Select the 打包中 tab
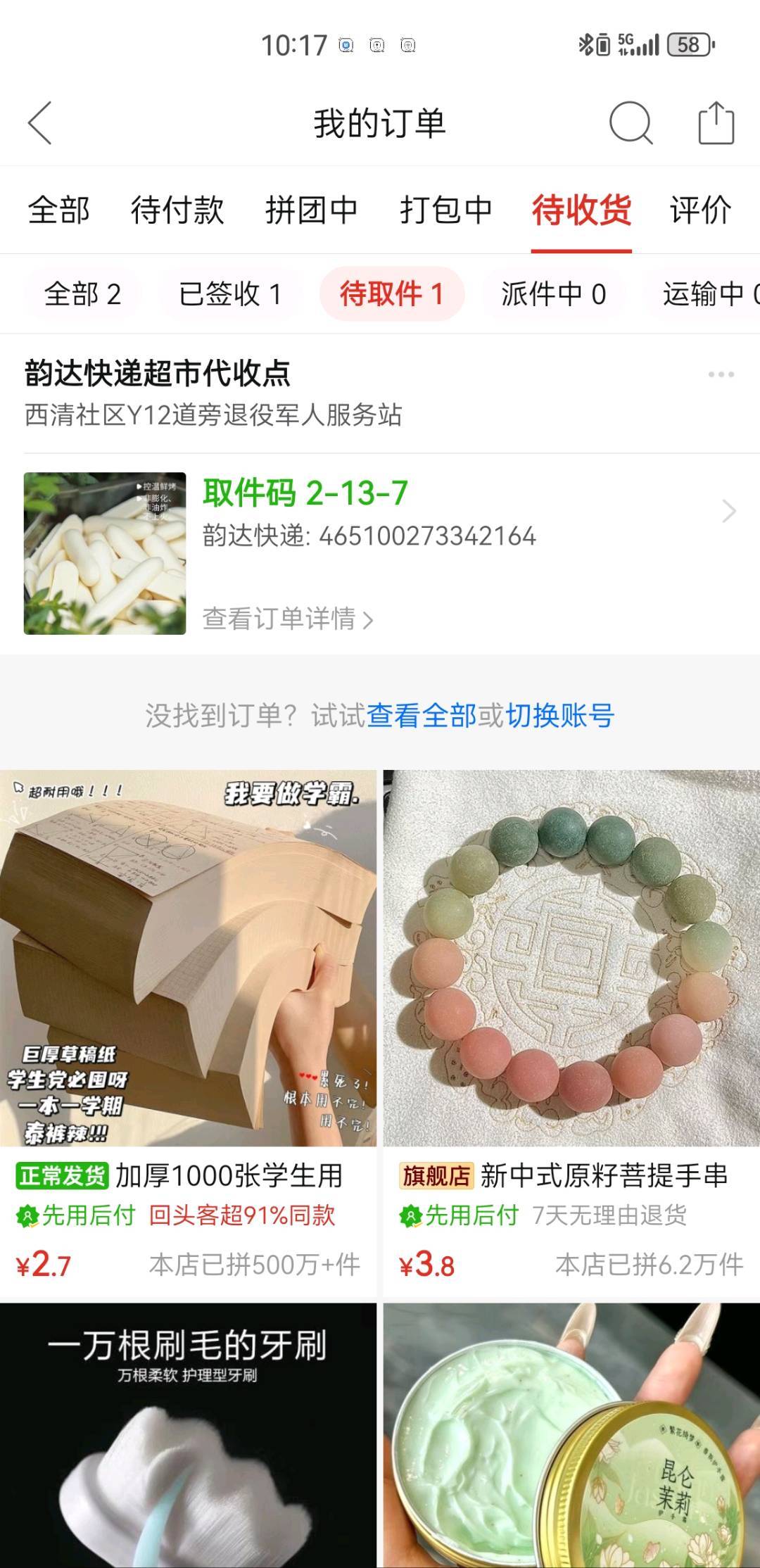760x1568 pixels. coord(445,210)
